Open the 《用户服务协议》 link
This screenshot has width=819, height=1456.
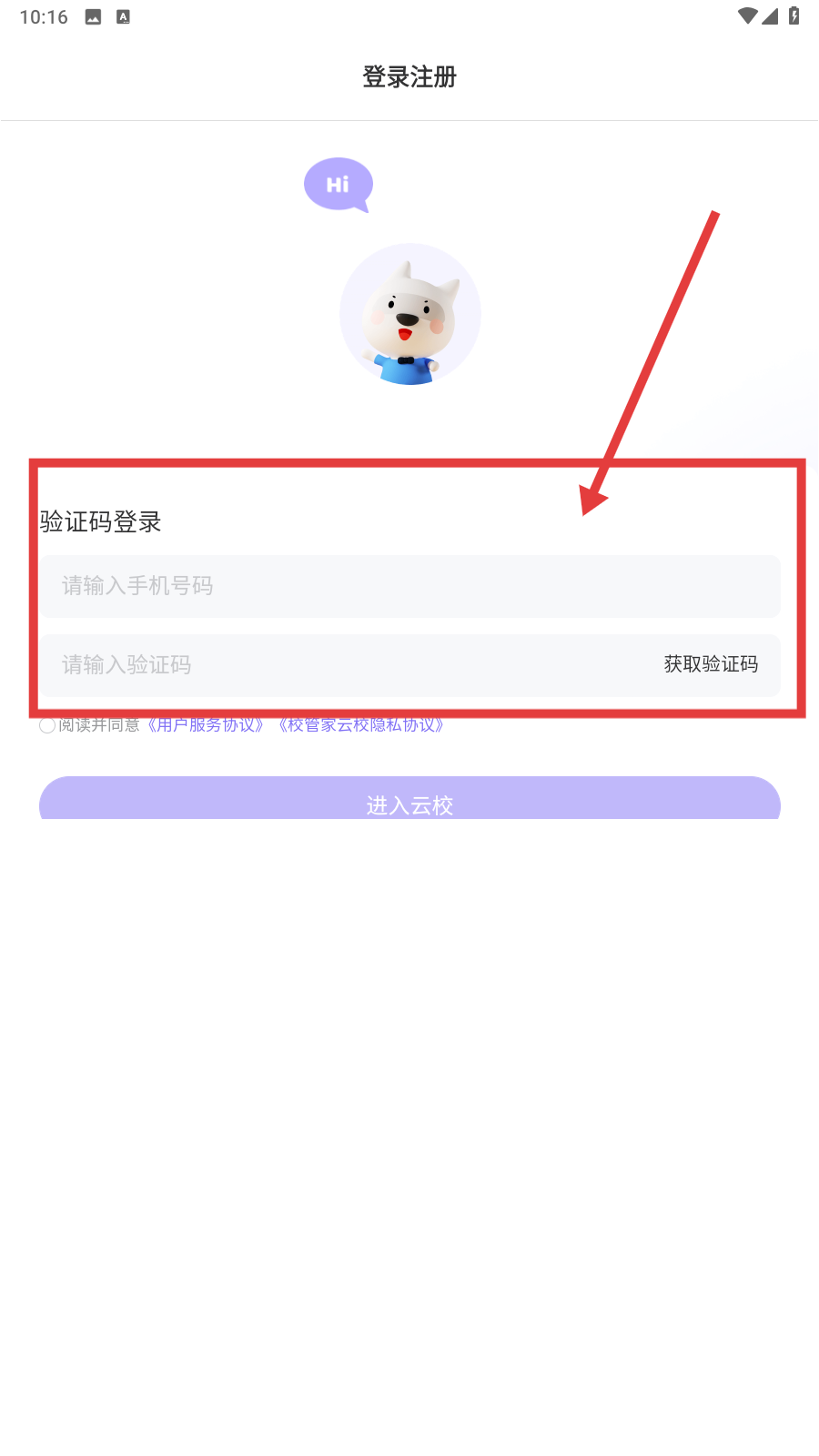point(206,725)
